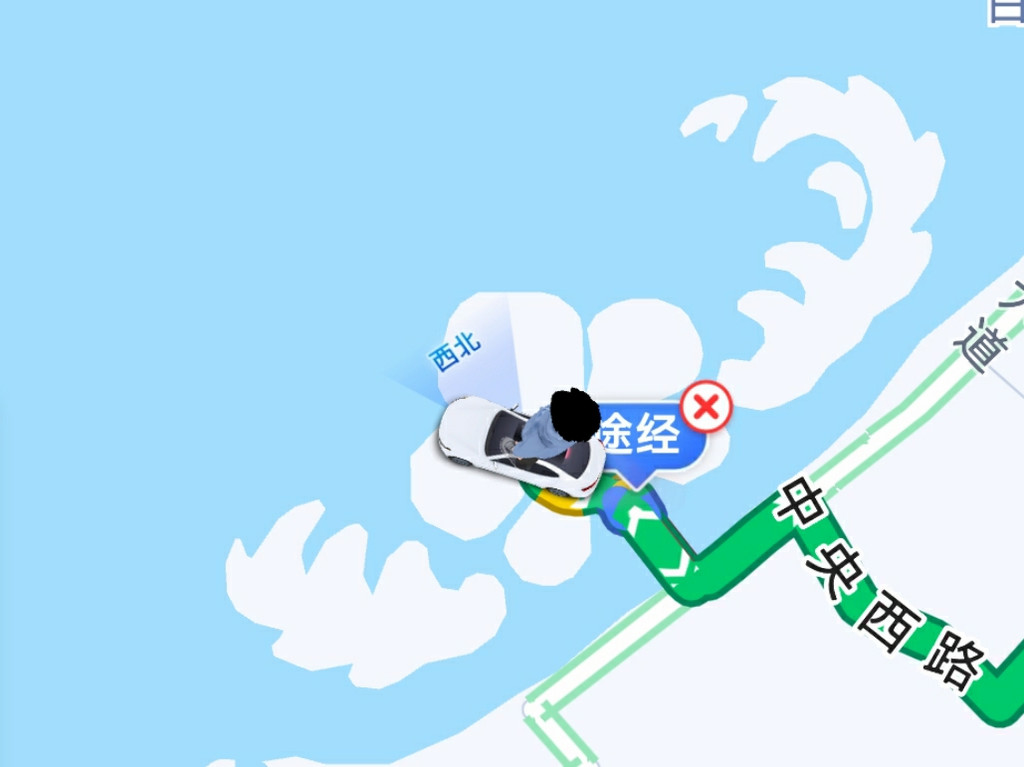Viewport: 1024px width, 767px height.
Task: Remove the 途经 waypoint with the red X
Action: coord(706,407)
